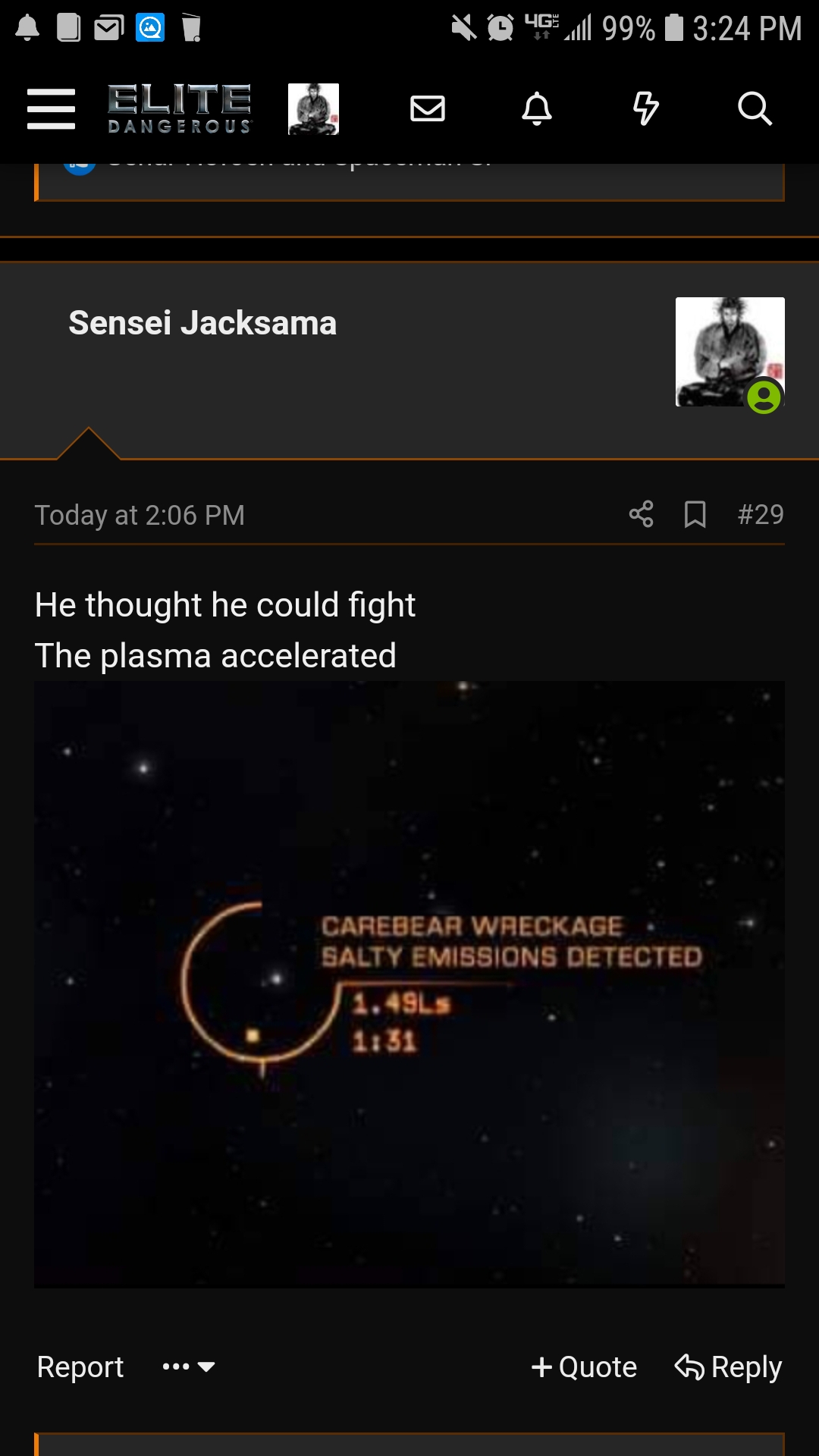Screen dimensions: 819x1456
Task: Open the forum search
Action: pyautogui.click(x=755, y=108)
